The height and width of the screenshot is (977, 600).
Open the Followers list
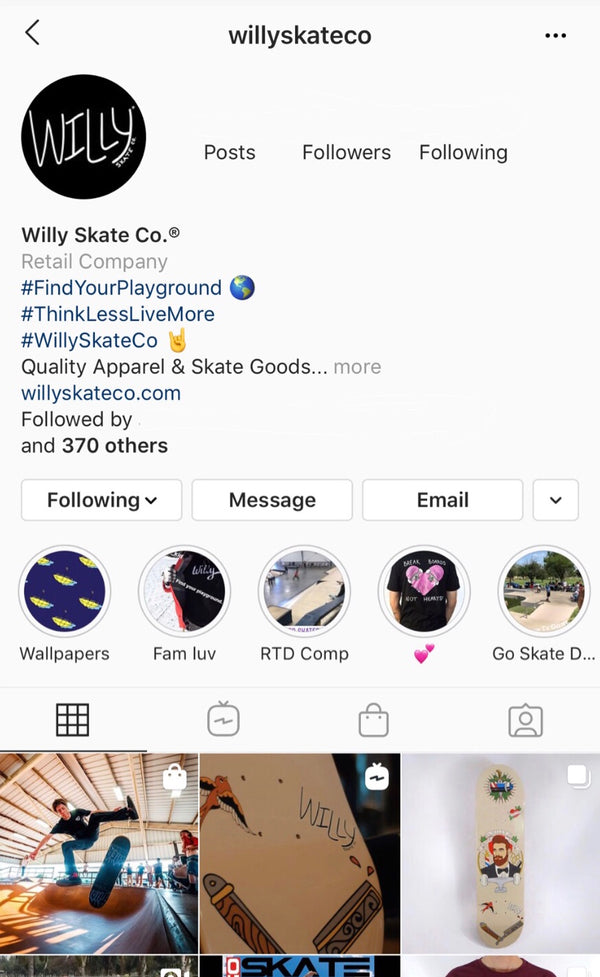(x=346, y=152)
